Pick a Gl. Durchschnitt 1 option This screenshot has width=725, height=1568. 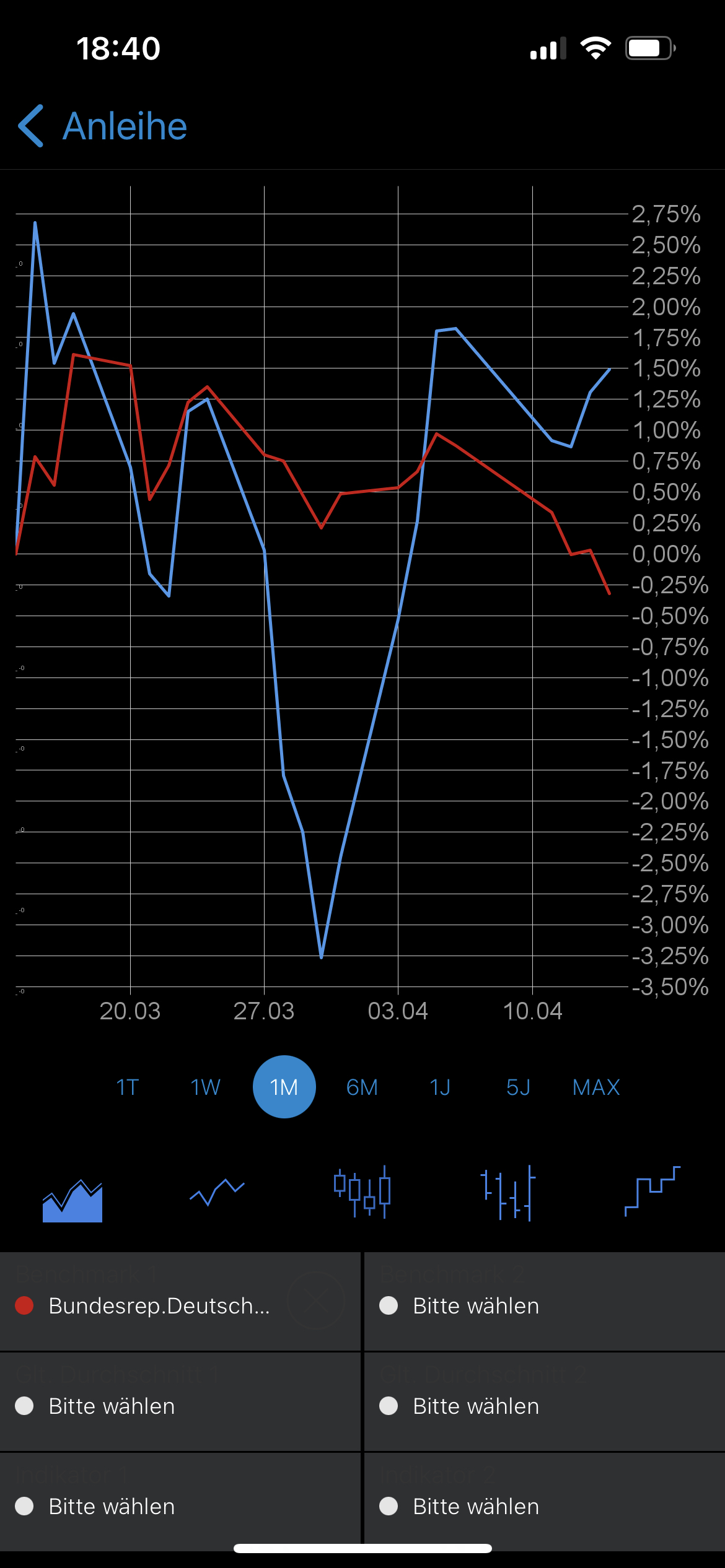coord(112,1406)
